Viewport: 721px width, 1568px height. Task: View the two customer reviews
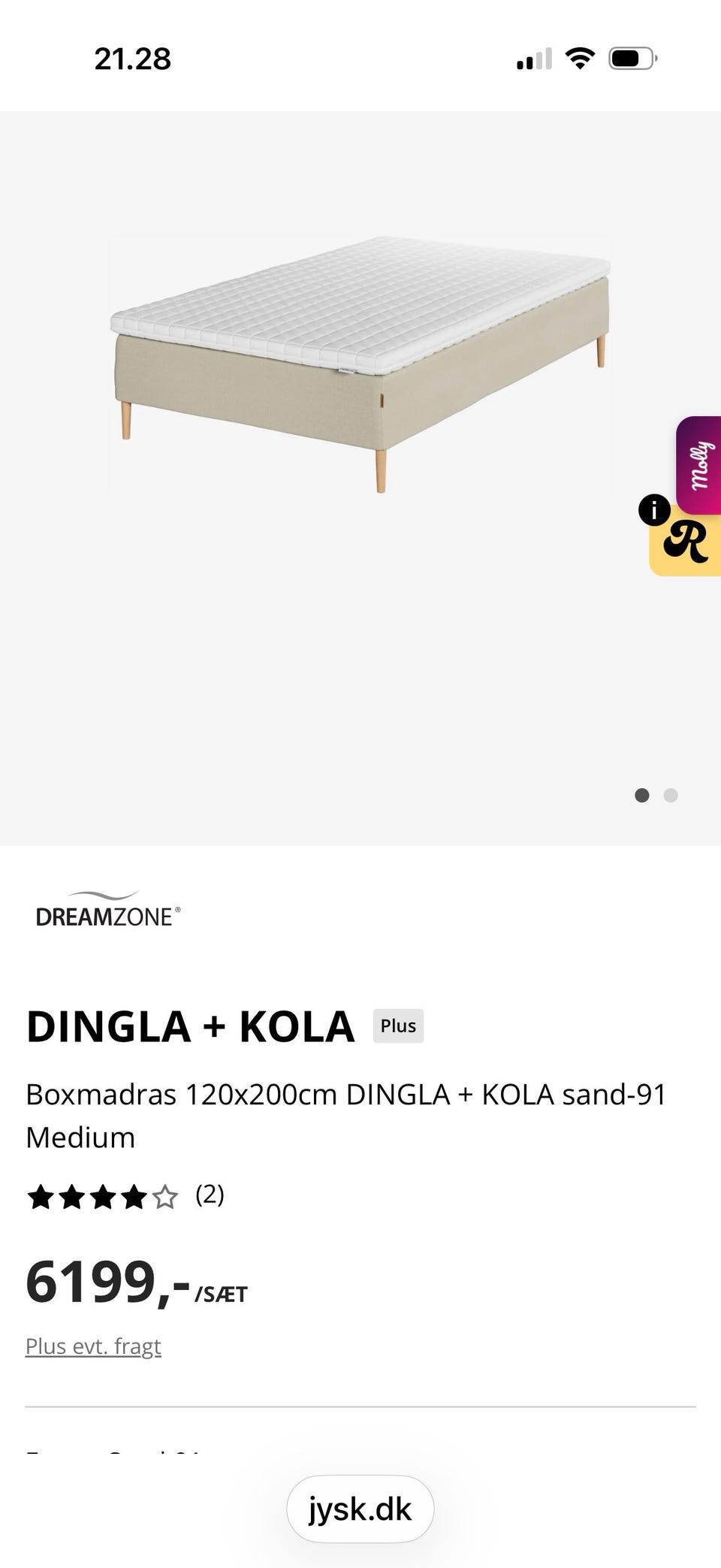pos(210,1195)
